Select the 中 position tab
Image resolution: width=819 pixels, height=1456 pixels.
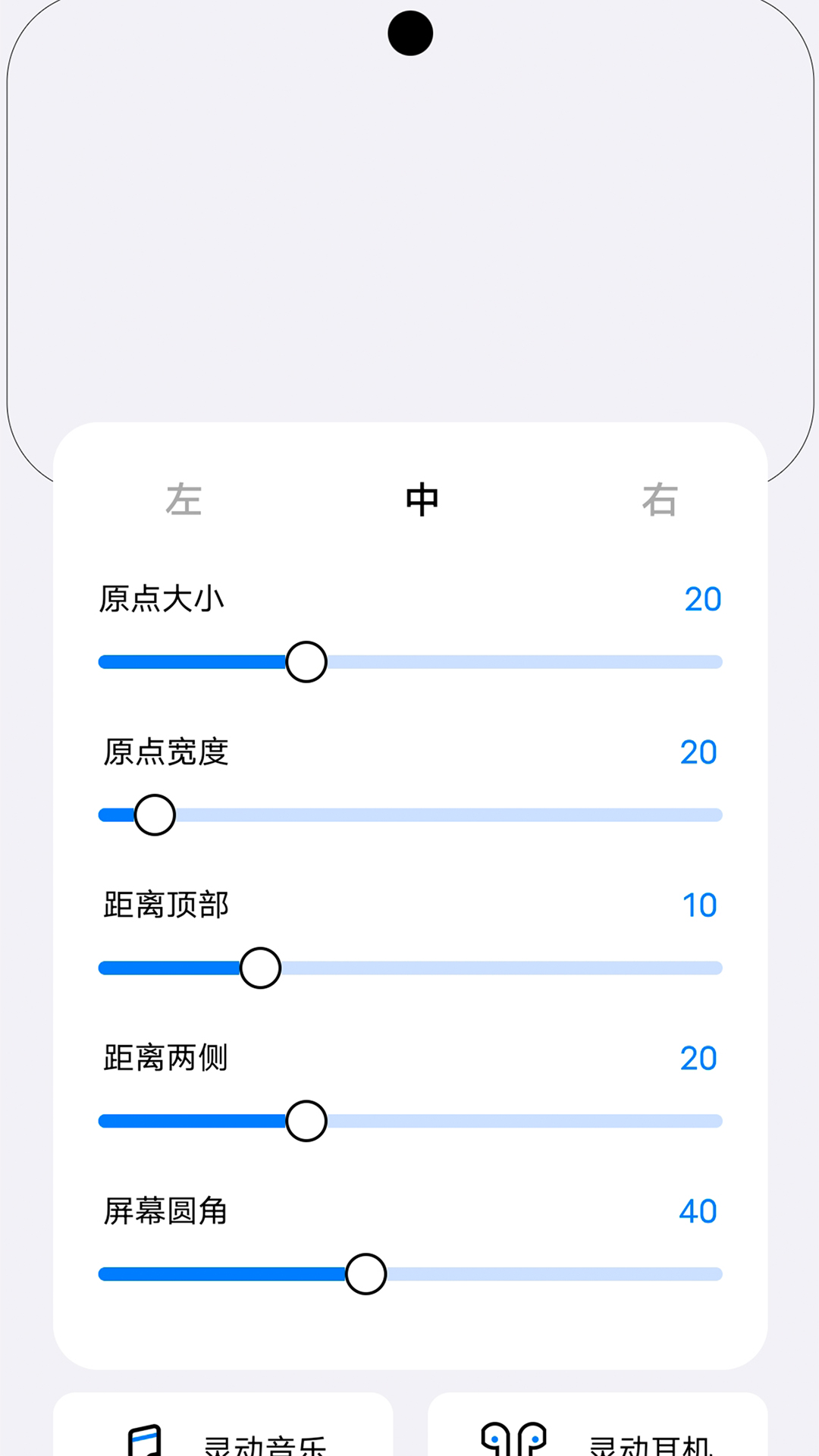pos(422,500)
